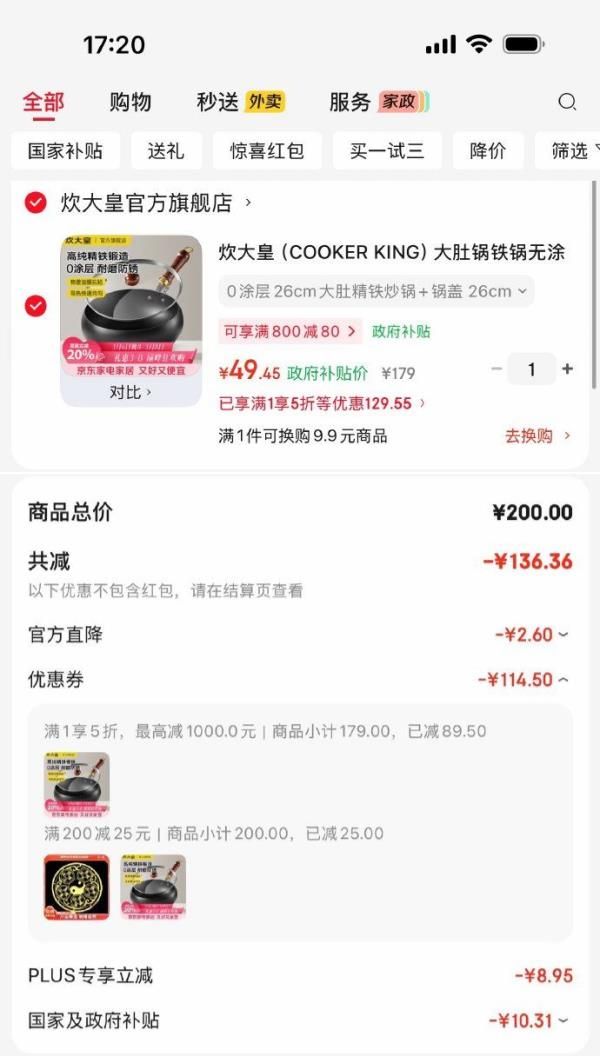Collapse the 优惠券 coupon details

click(524, 680)
